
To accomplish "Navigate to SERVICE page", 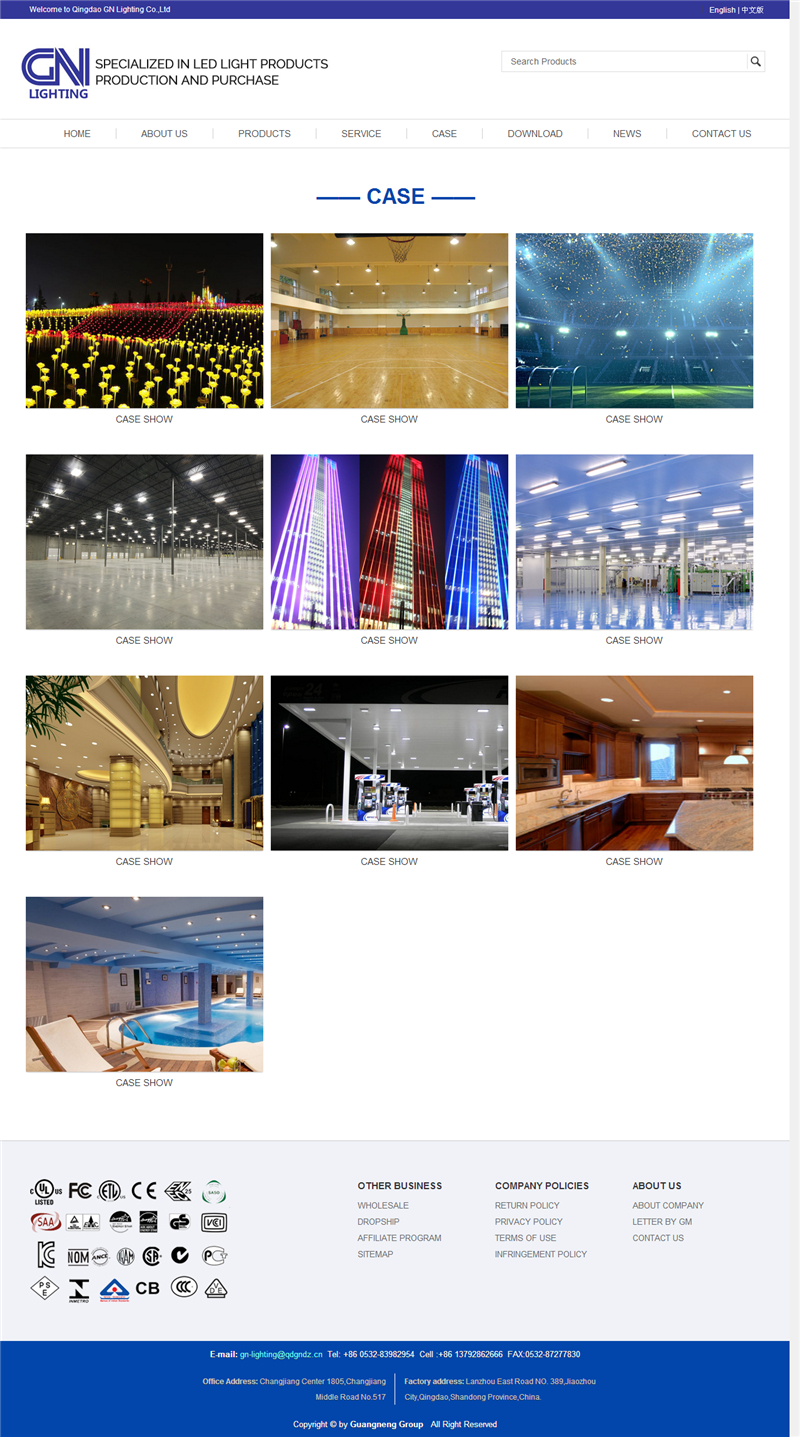I will (x=361, y=134).
